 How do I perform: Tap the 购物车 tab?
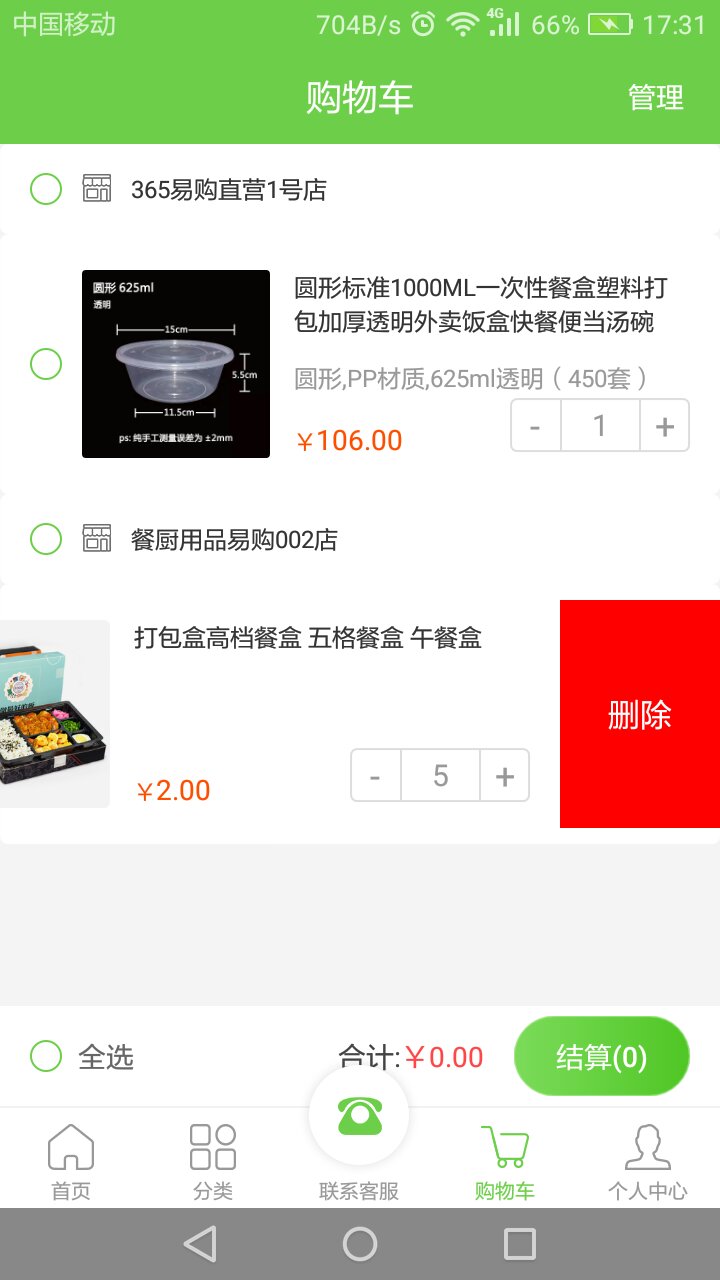(x=505, y=1160)
